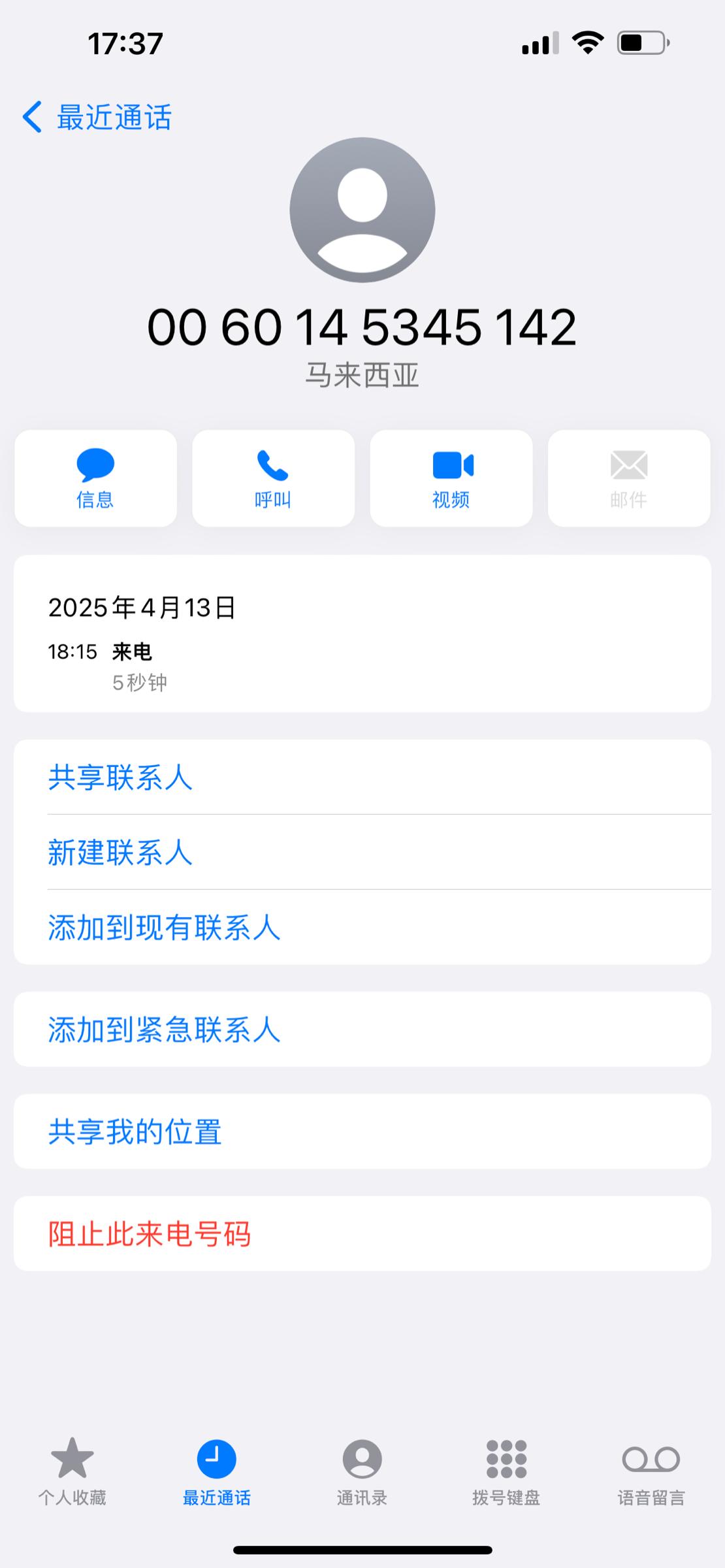Open 共享我的位置

(x=135, y=1132)
